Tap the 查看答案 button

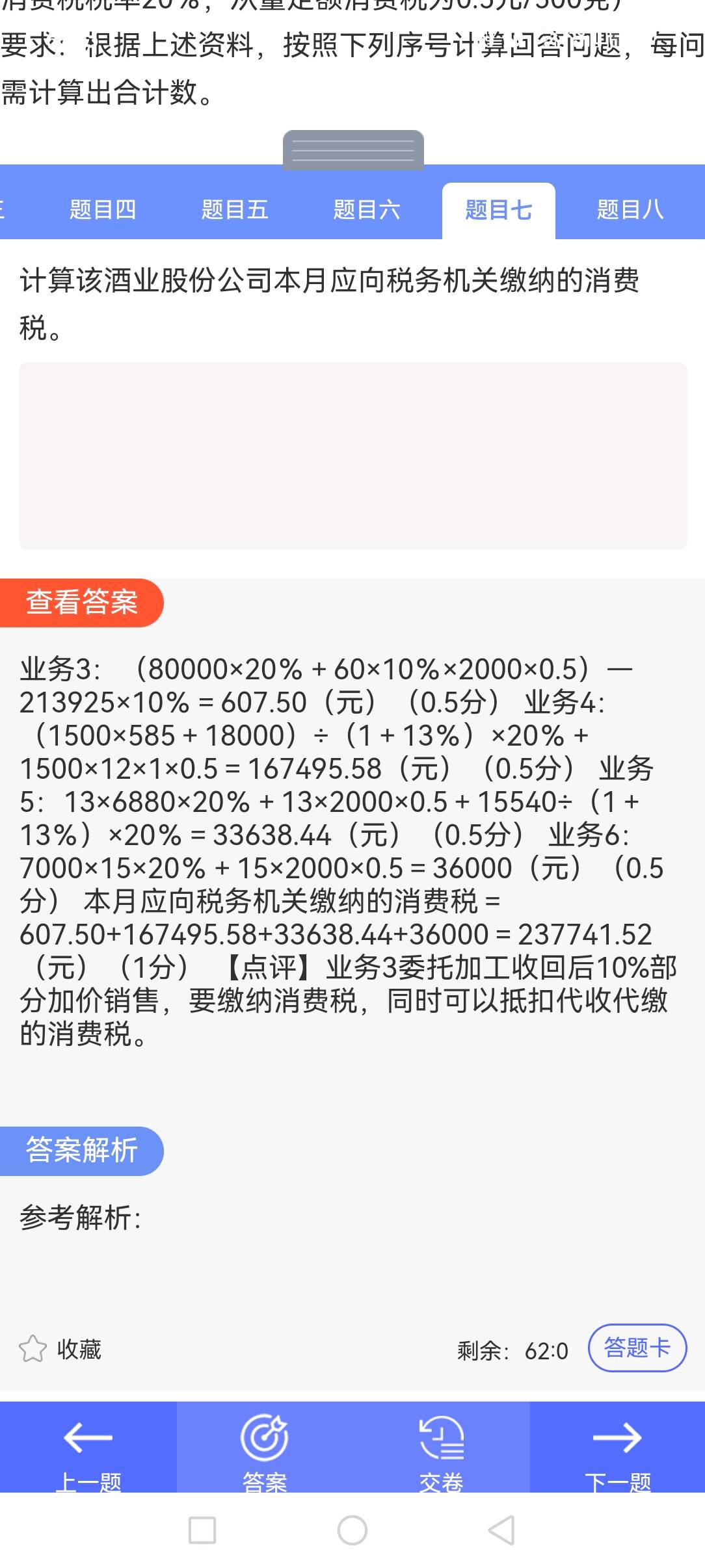tap(81, 602)
